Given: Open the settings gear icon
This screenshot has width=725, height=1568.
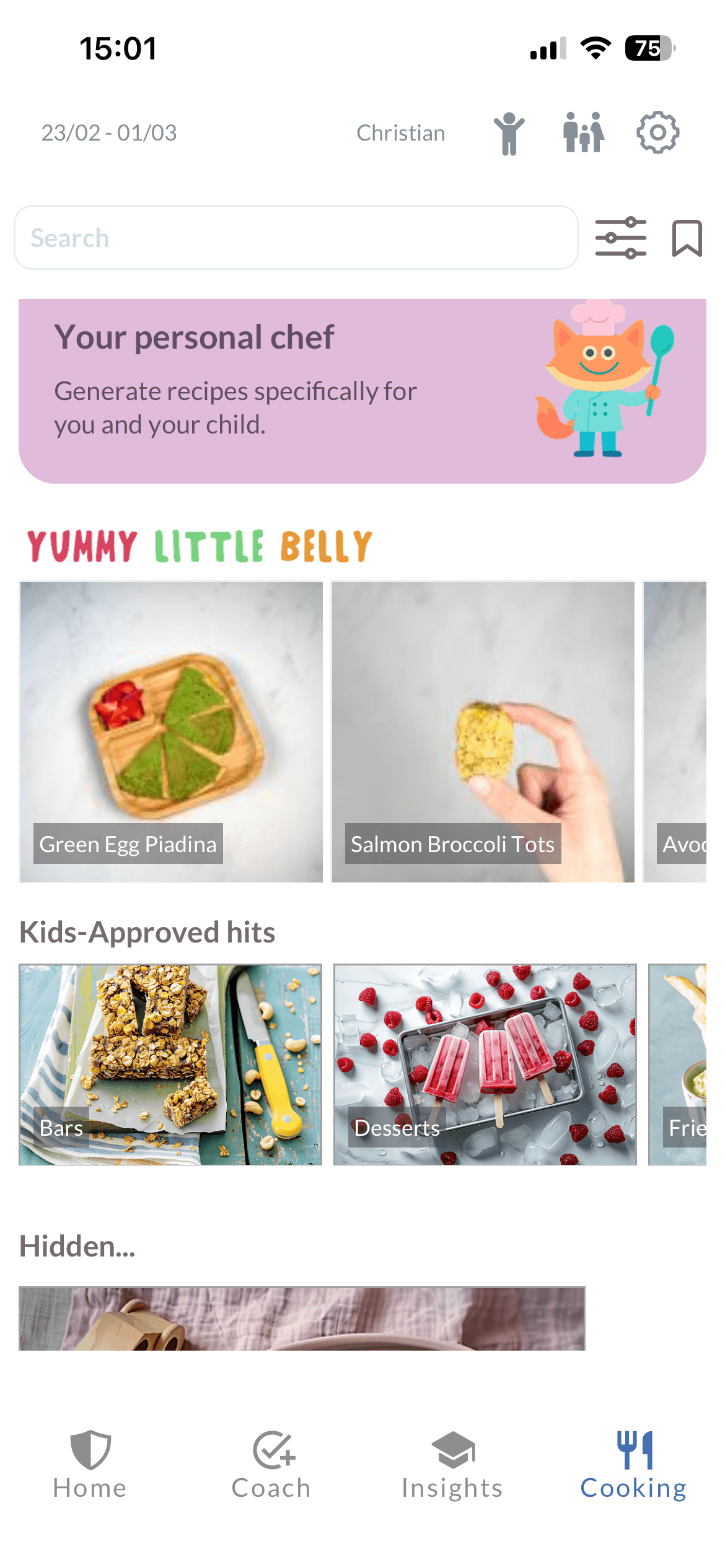Looking at the screenshot, I should [659, 132].
